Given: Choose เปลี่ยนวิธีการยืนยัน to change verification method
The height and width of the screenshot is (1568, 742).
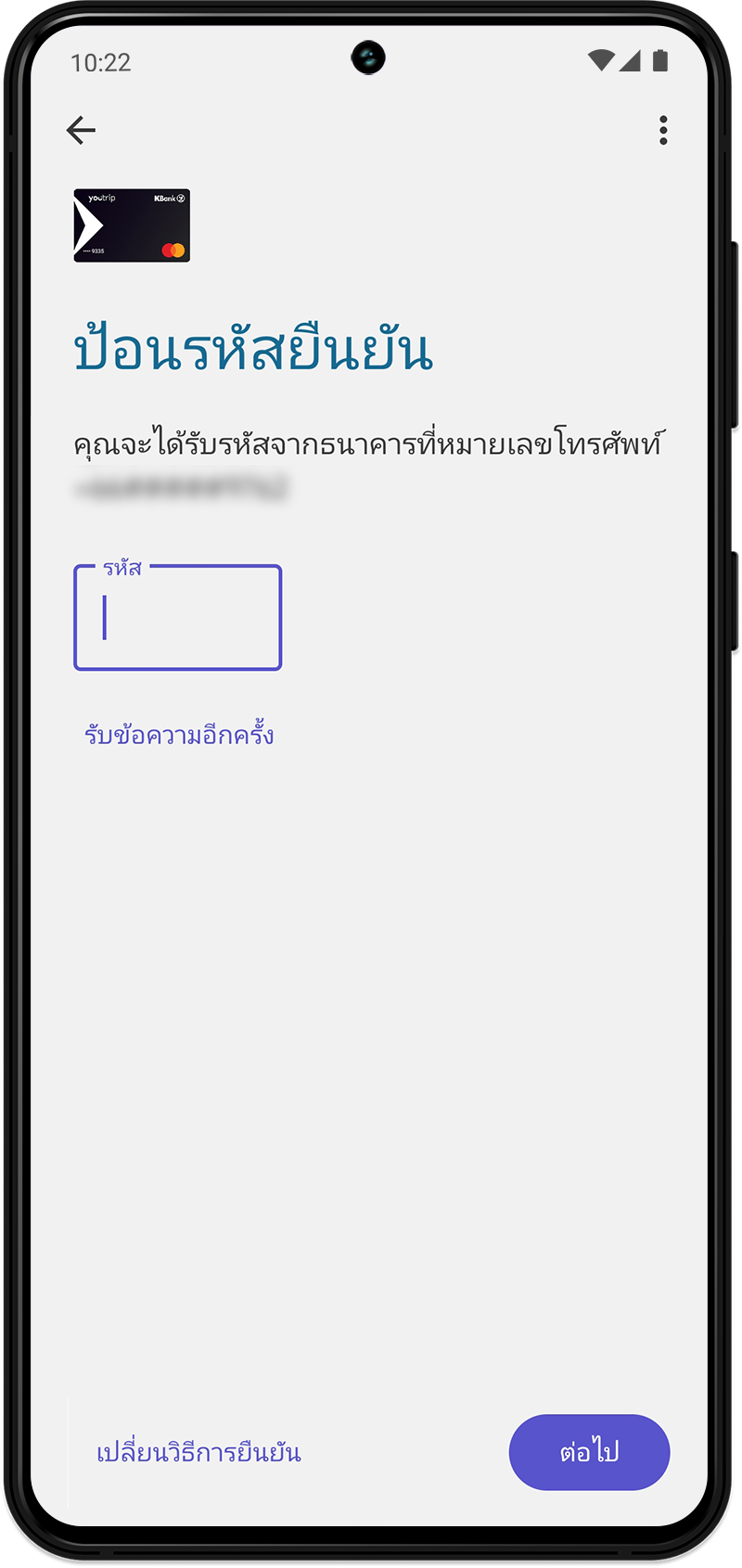Looking at the screenshot, I should click(198, 1452).
